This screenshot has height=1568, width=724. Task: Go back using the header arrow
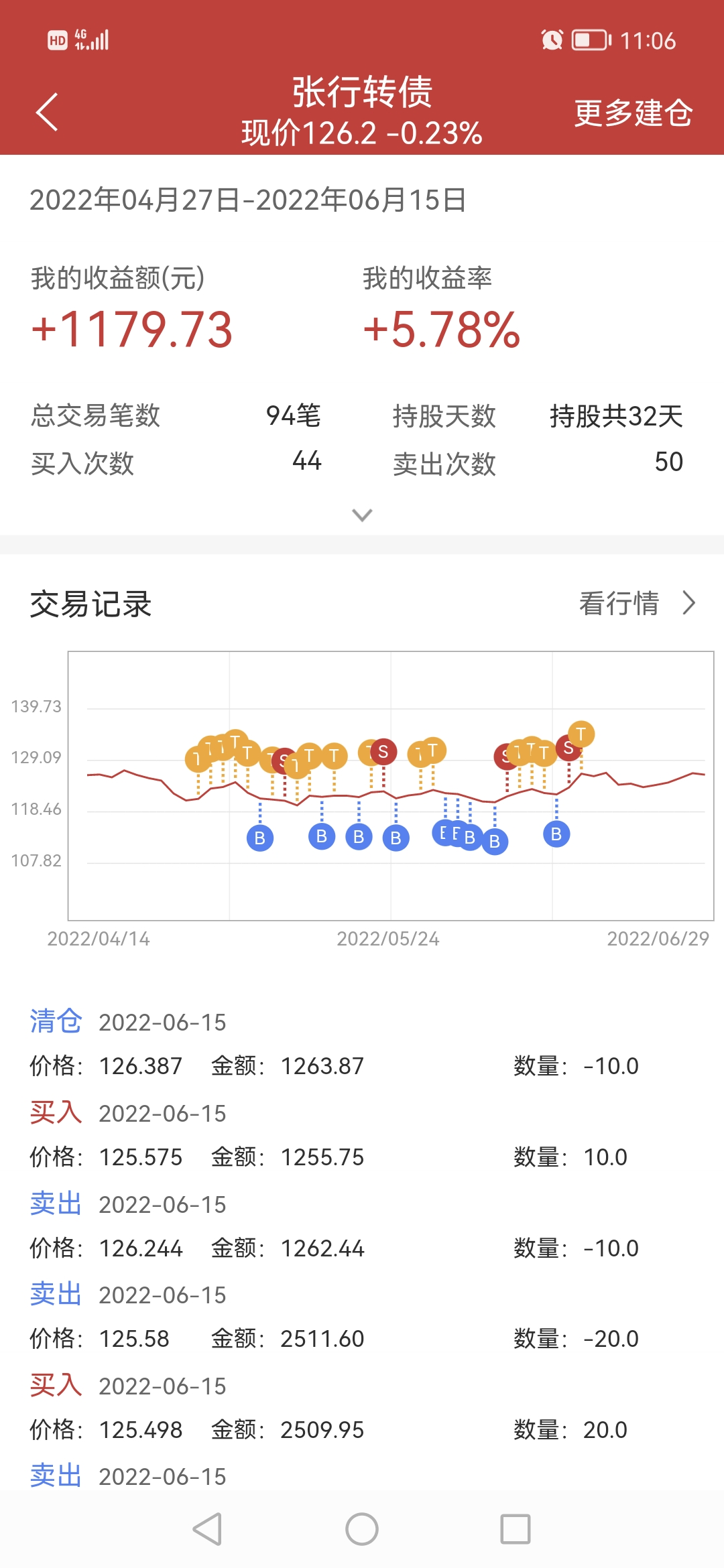(47, 112)
